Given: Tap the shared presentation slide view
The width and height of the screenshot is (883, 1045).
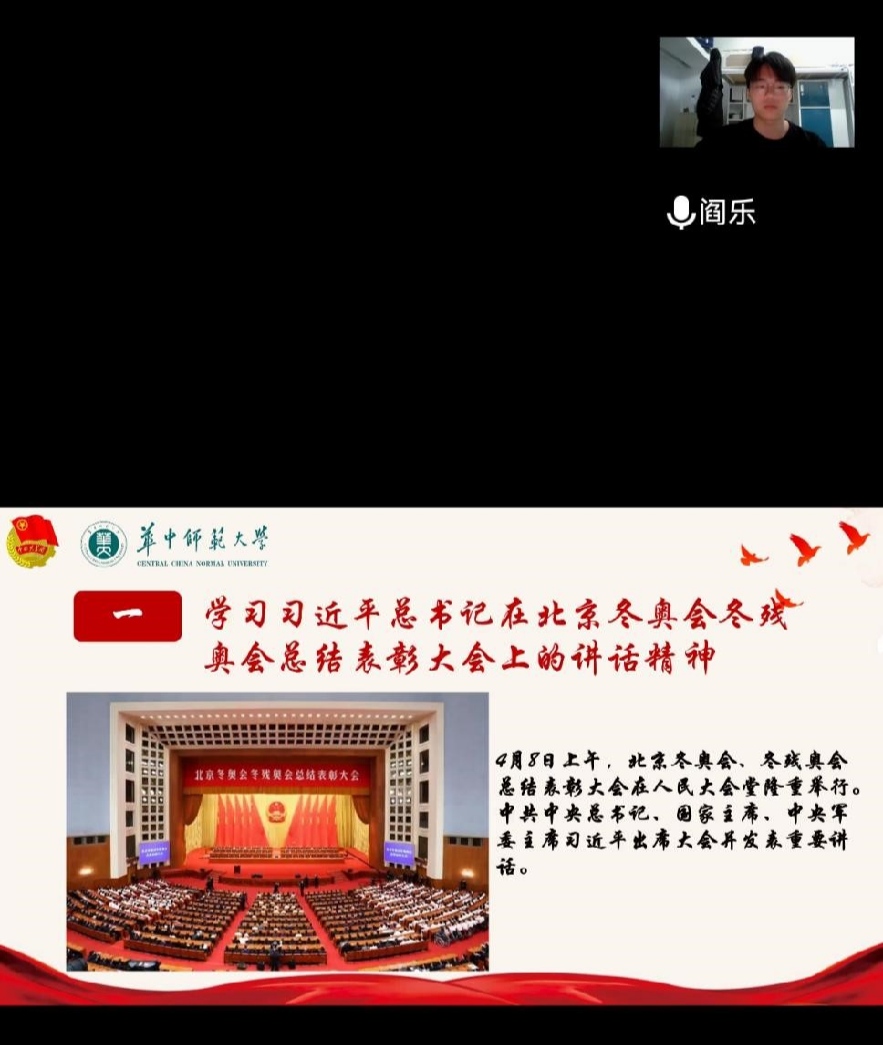Looking at the screenshot, I should click(441, 755).
